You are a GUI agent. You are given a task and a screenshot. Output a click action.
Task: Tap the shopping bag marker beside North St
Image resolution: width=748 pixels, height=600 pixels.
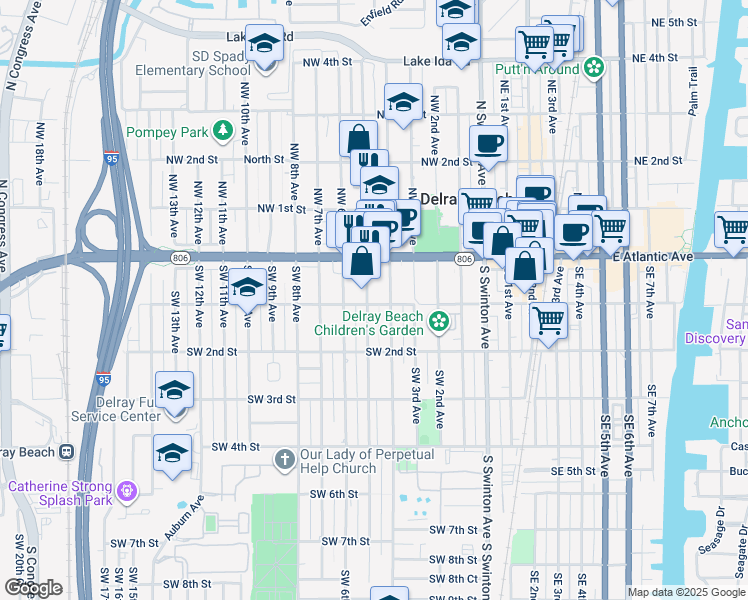coord(358,140)
